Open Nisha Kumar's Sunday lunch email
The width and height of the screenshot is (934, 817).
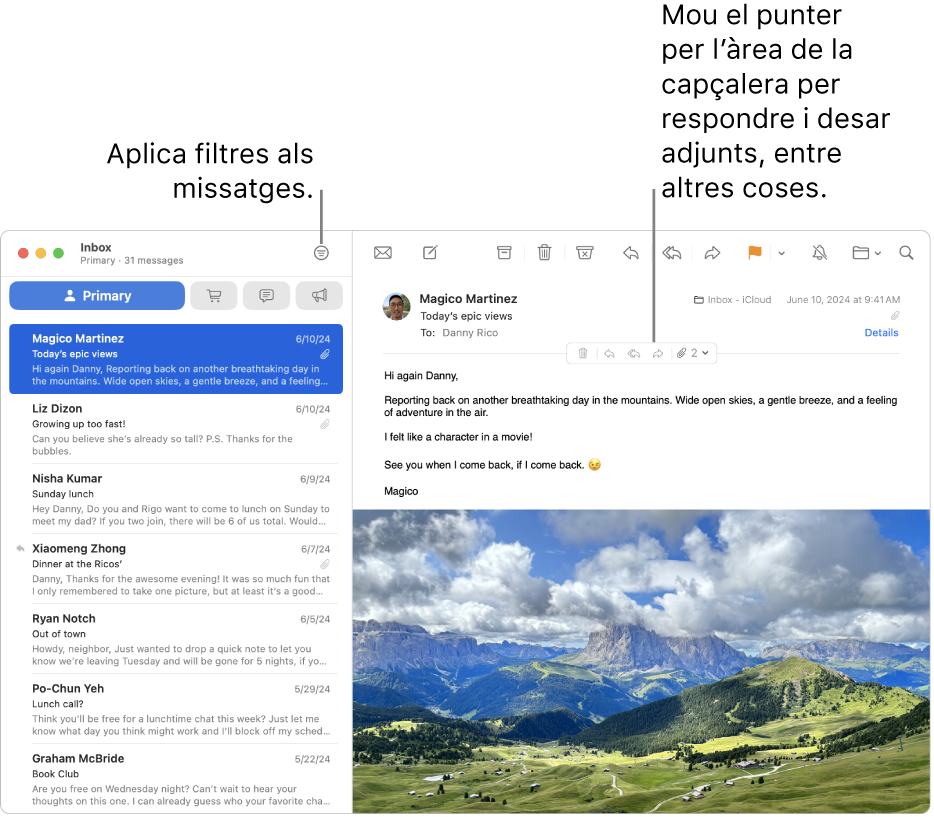point(175,499)
